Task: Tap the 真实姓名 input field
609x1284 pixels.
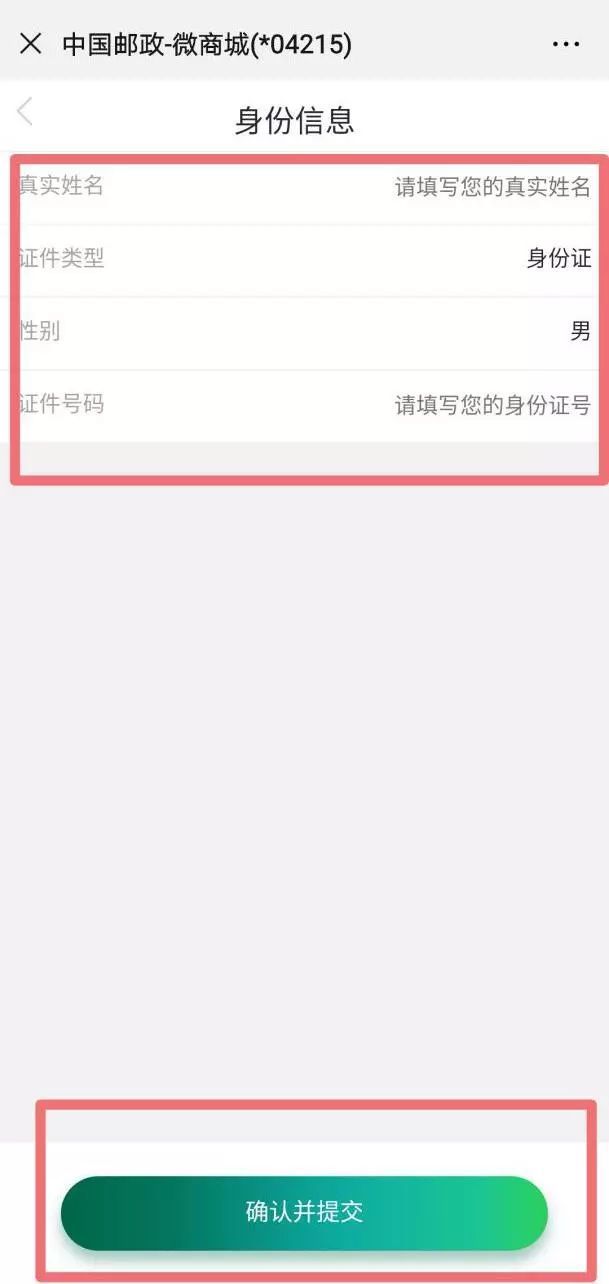Action: [x=305, y=187]
